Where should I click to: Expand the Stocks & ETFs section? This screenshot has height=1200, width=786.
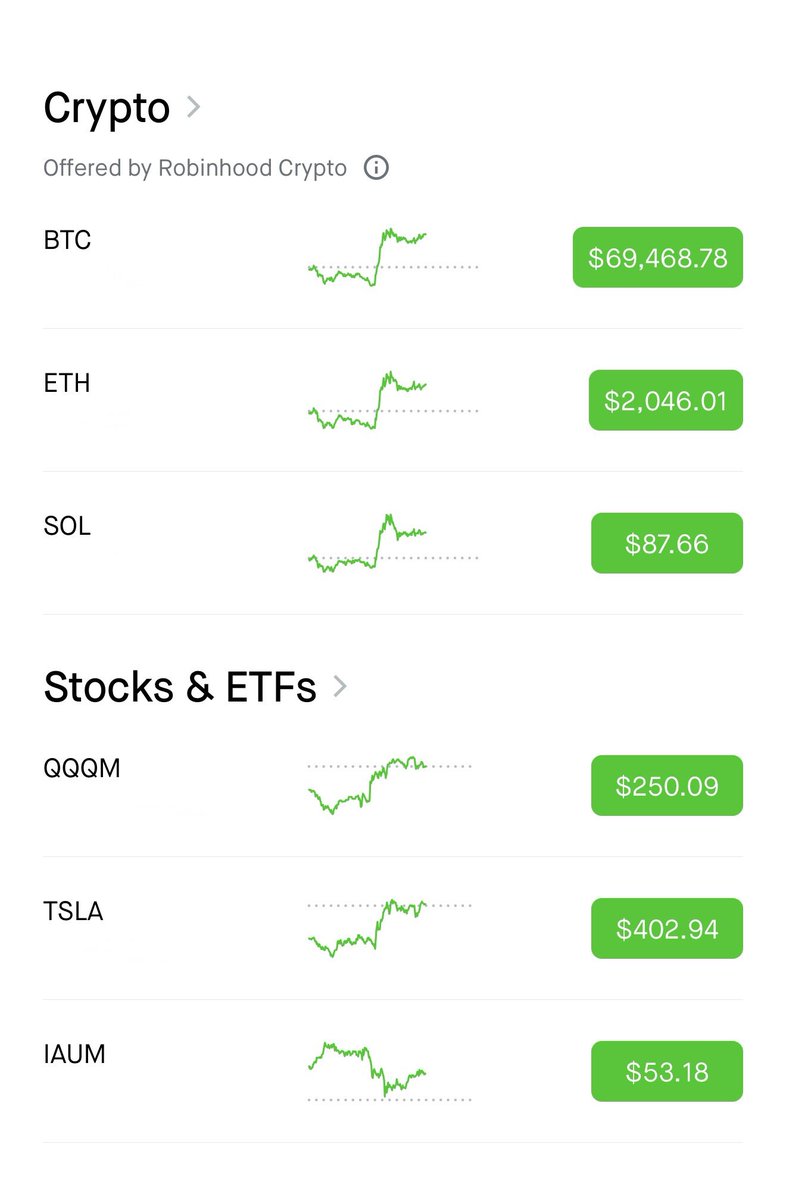(x=340, y=687)
